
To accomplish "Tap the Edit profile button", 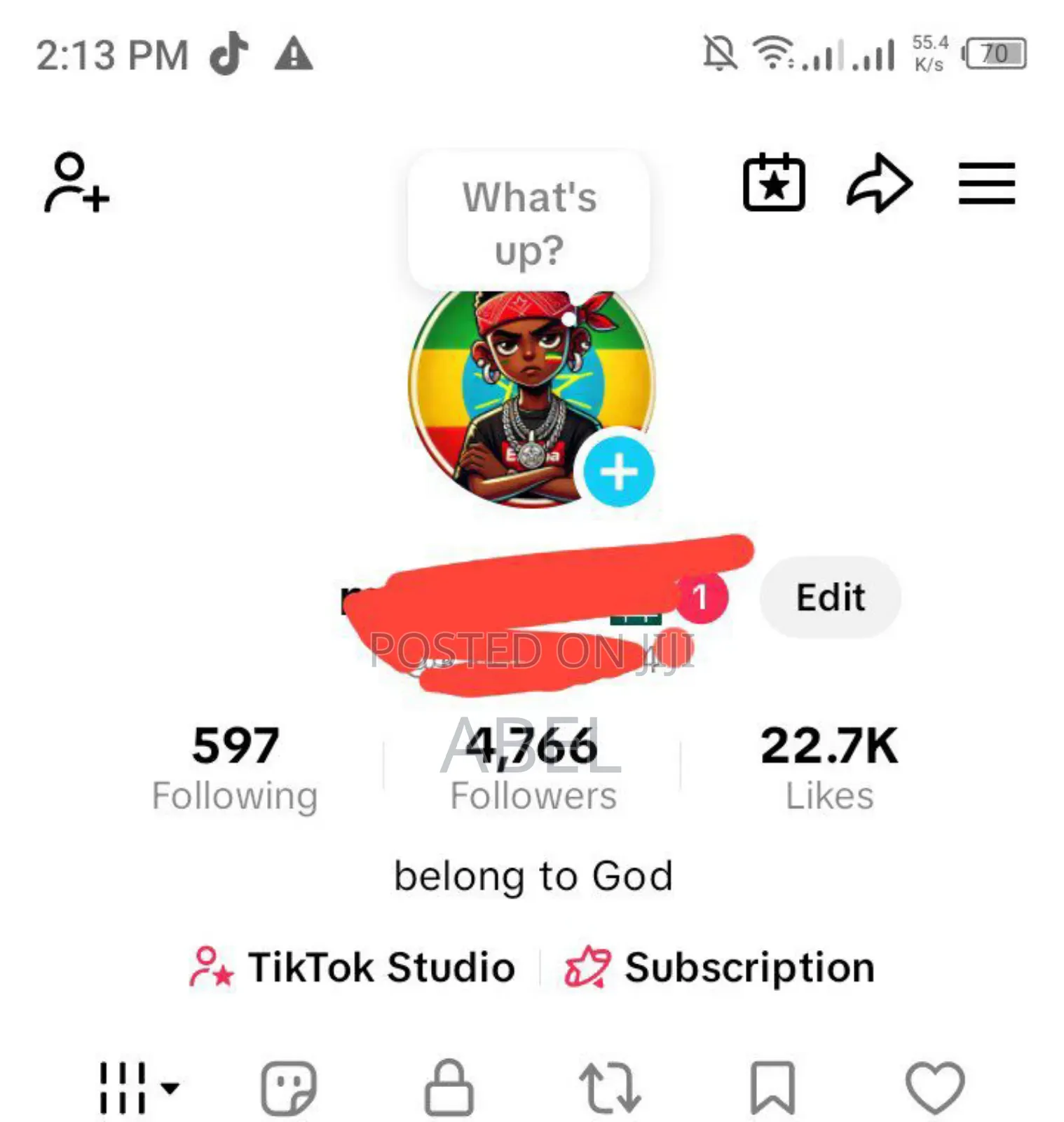I will click(829, 596).
